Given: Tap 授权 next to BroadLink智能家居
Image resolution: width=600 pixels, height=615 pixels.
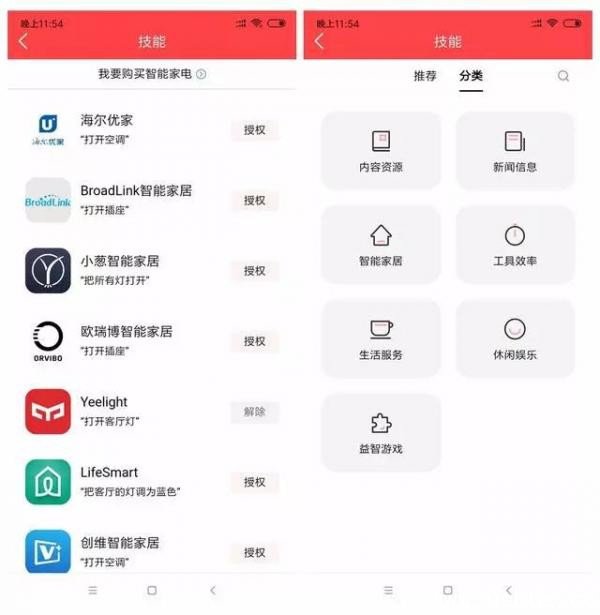Looking at the screenshot, I should tap(254, 200).
